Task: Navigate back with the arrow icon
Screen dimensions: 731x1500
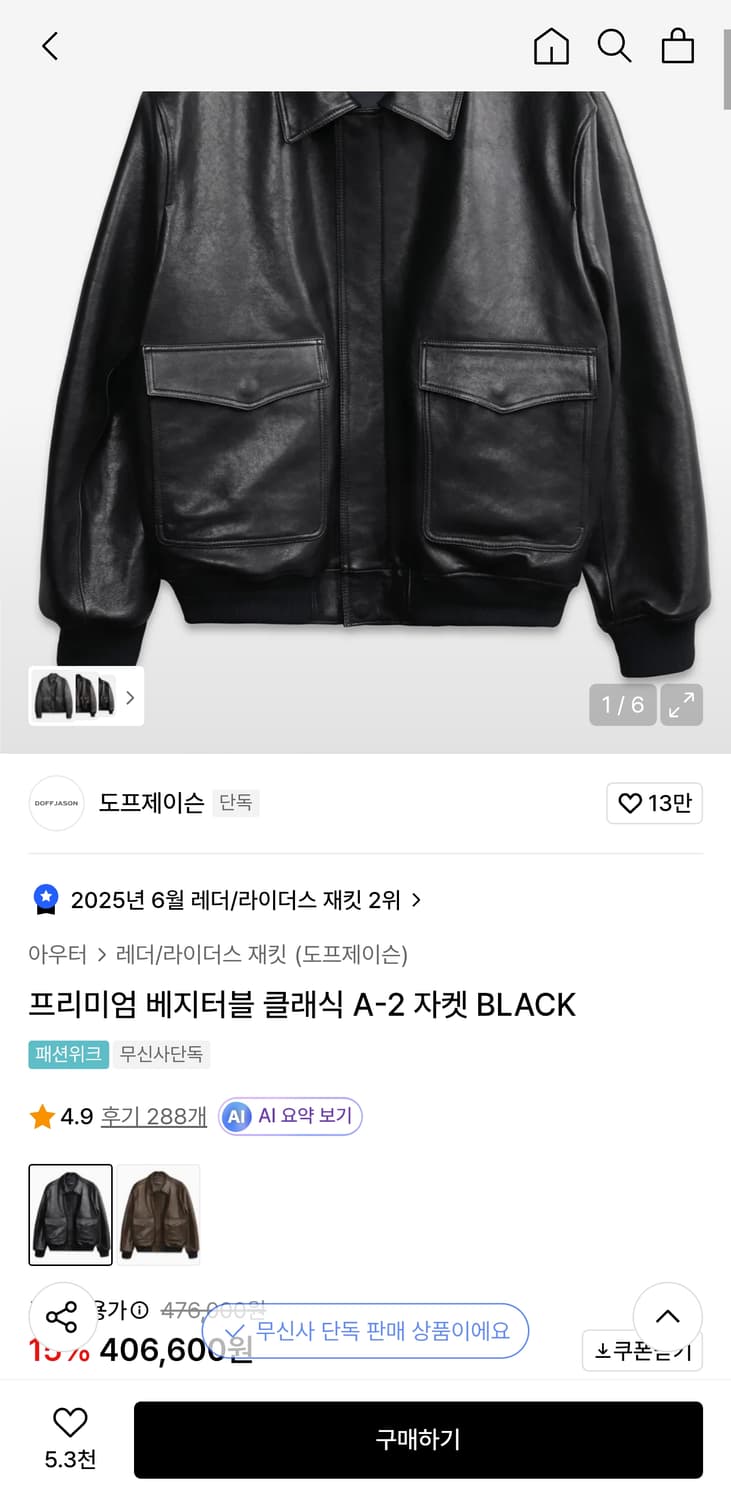Action: [49, 46]
